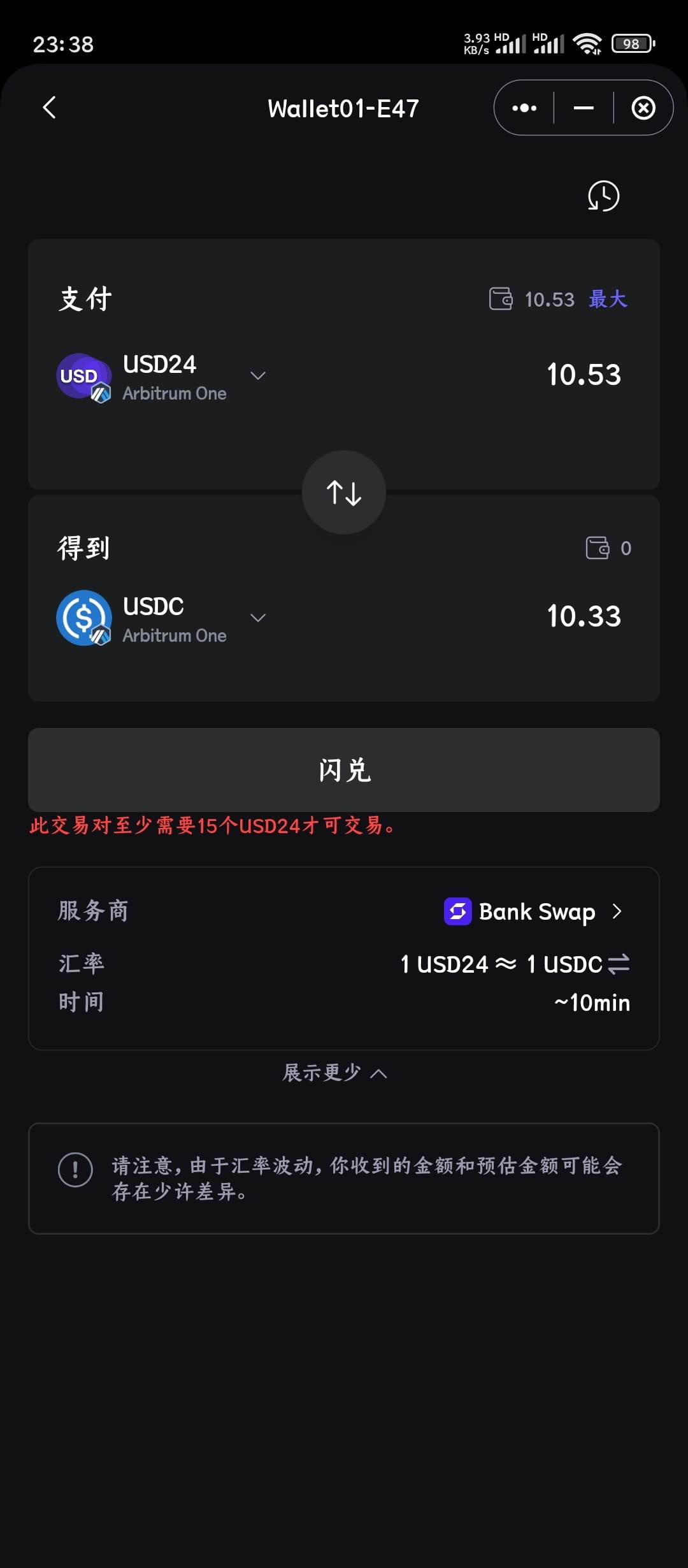The width and height of the screenshot is (688, 1568).
Task: Tap the wallet icon in the 得到 section
Action: coord(598,548)
